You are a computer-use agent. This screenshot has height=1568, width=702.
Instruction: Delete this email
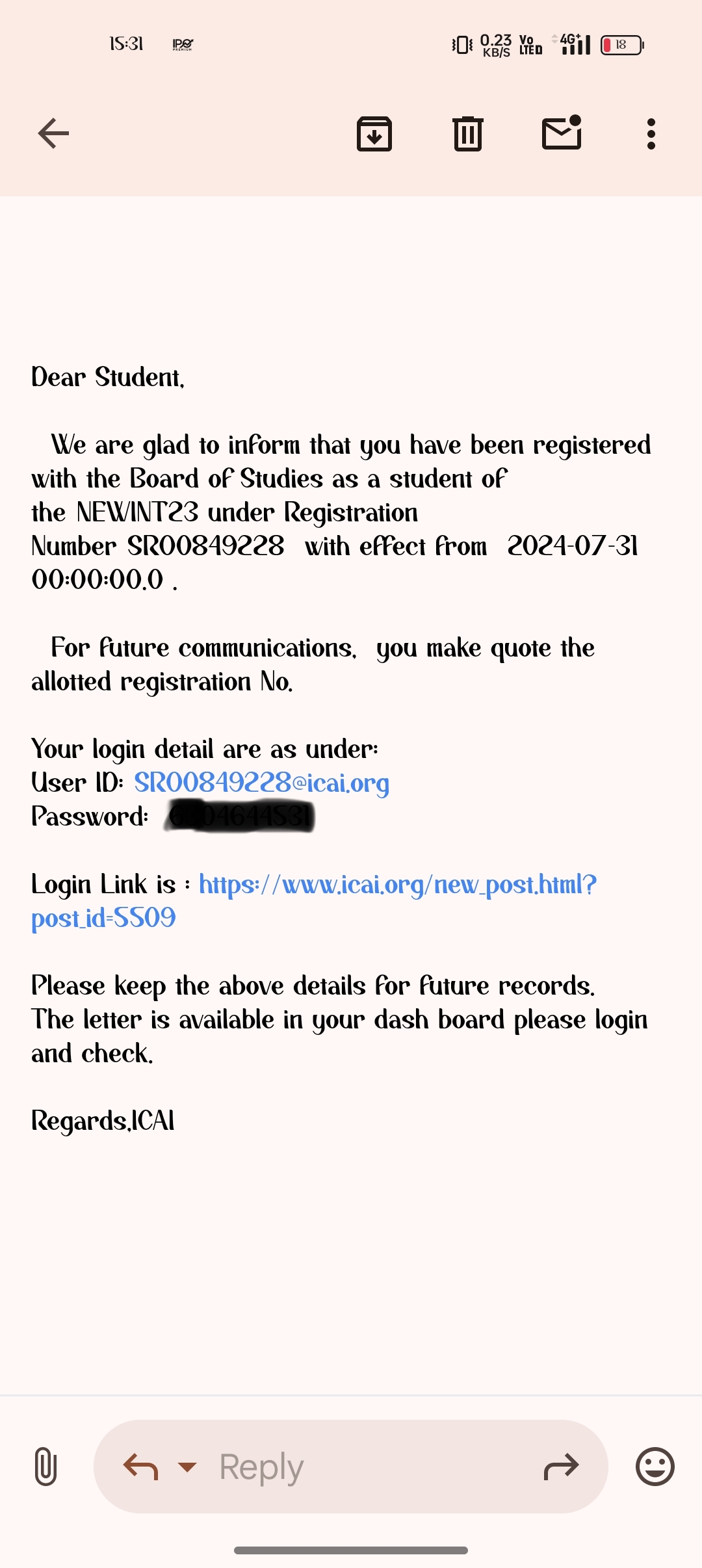pyautogui.click(x=467, y=134)
